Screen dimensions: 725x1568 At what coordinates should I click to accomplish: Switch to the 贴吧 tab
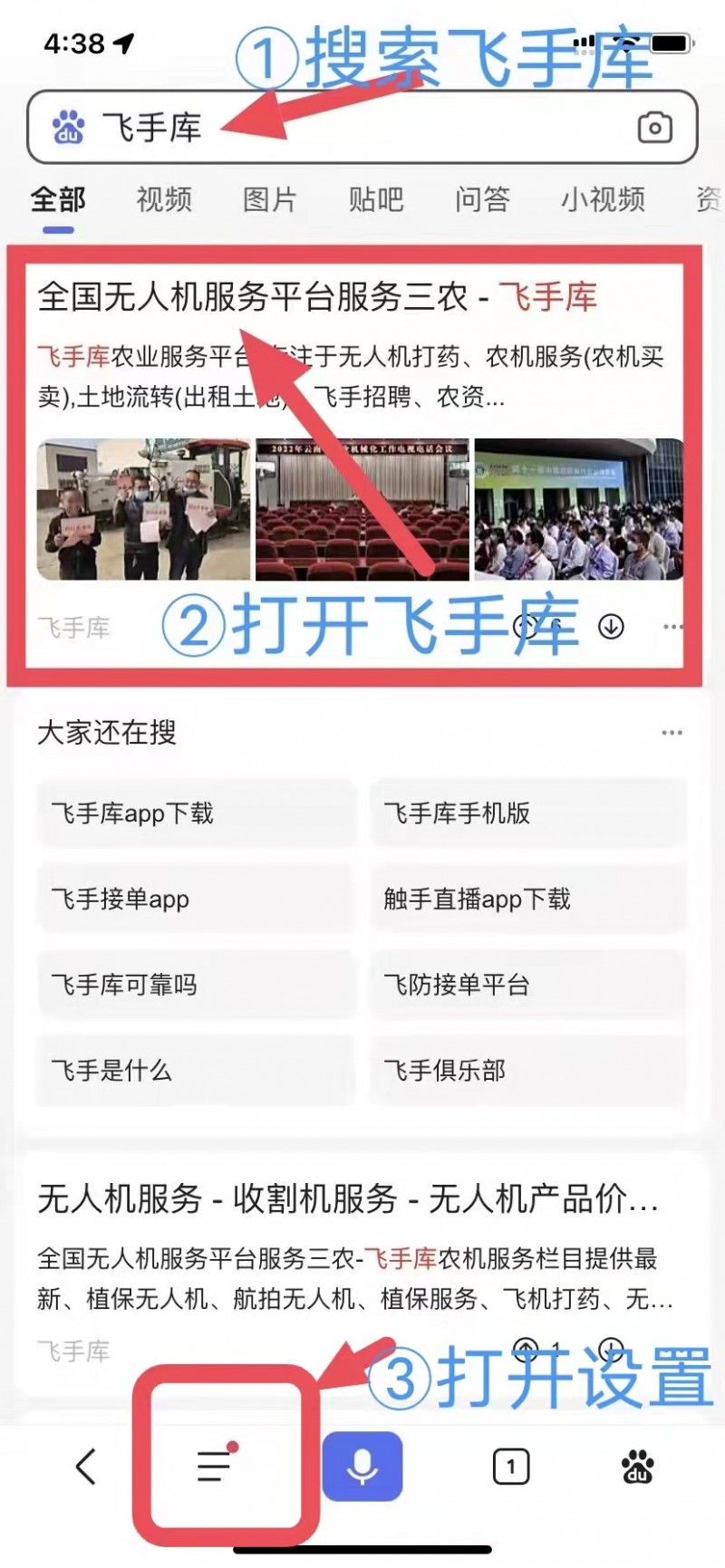pyautogui.click(x=376, y=199)
